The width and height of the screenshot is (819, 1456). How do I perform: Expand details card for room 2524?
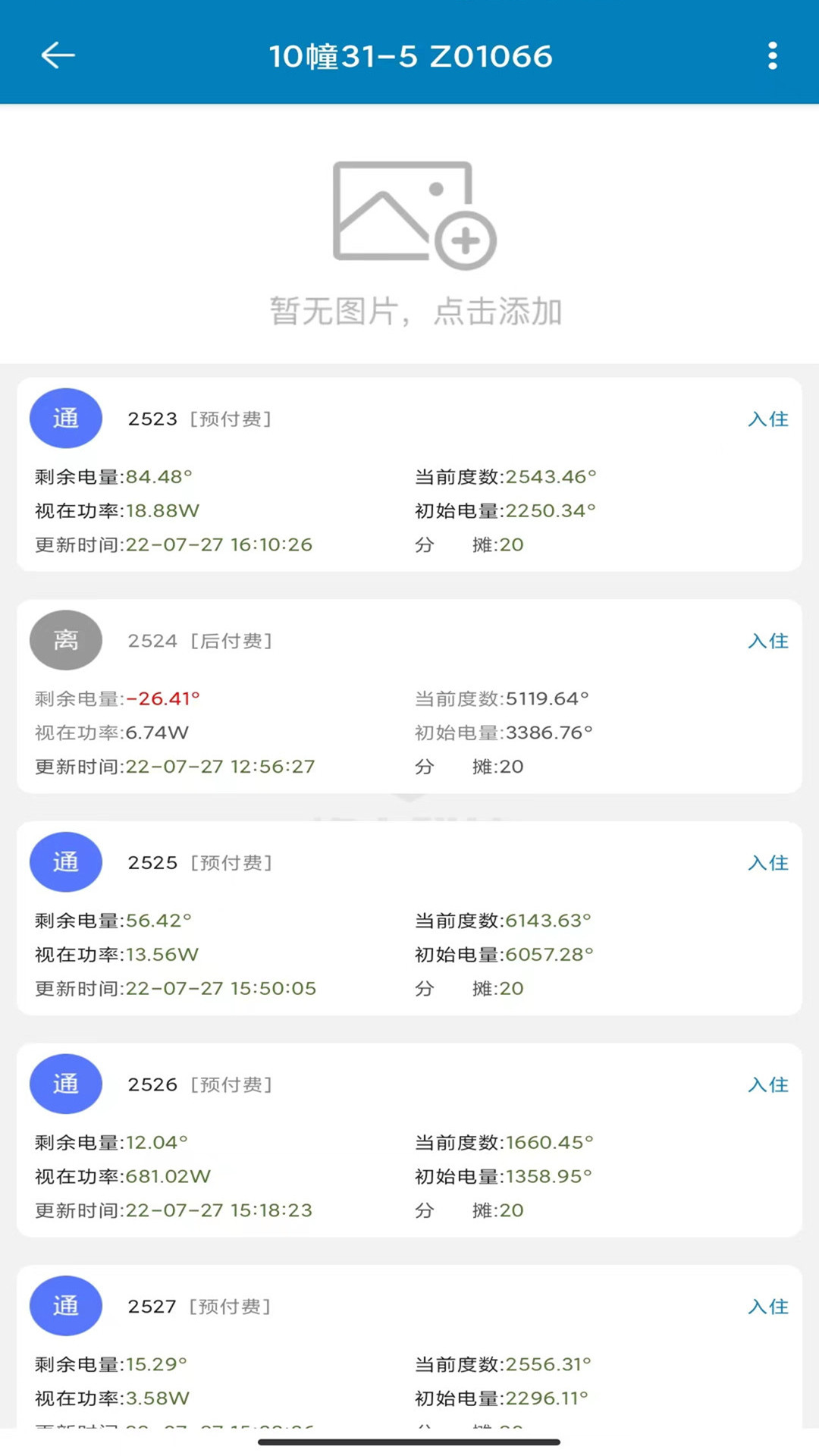click(409, 698)
